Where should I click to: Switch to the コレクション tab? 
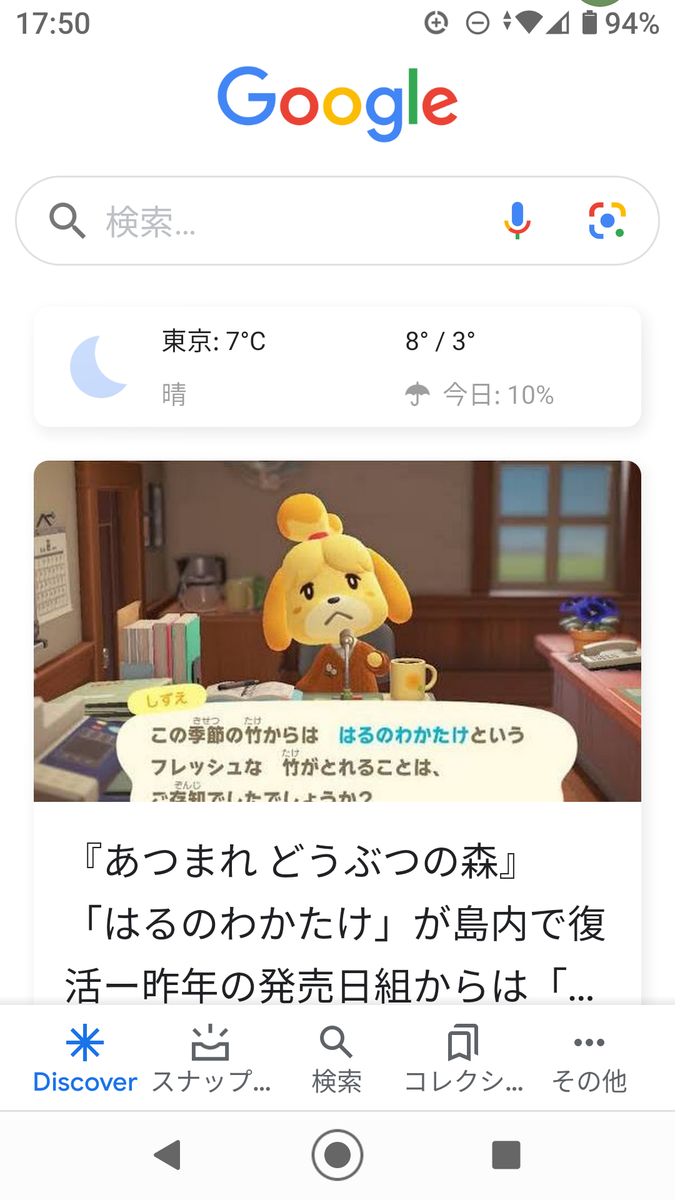[462, 1059]
